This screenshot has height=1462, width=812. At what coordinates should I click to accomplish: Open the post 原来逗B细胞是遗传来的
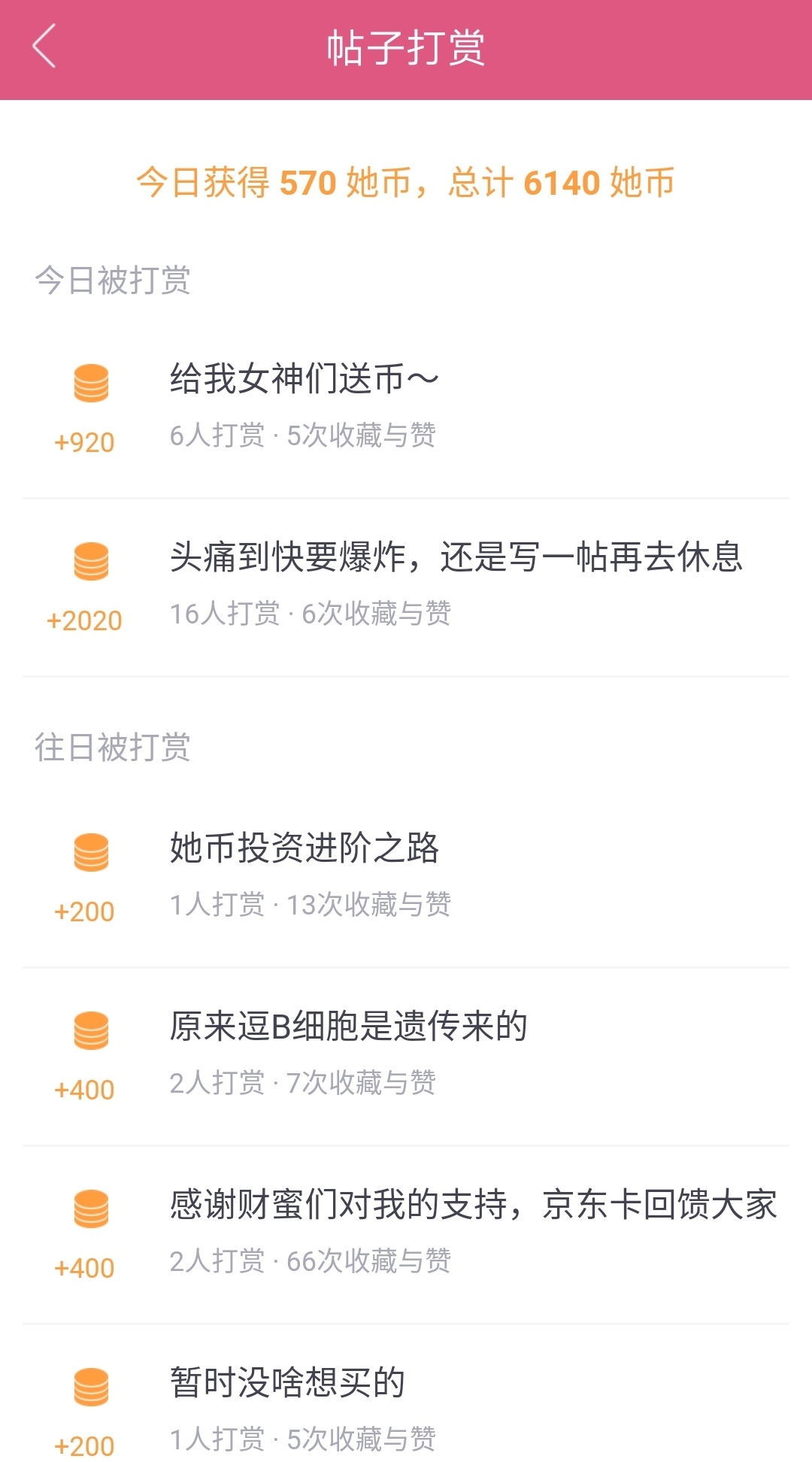point(406,1057)
